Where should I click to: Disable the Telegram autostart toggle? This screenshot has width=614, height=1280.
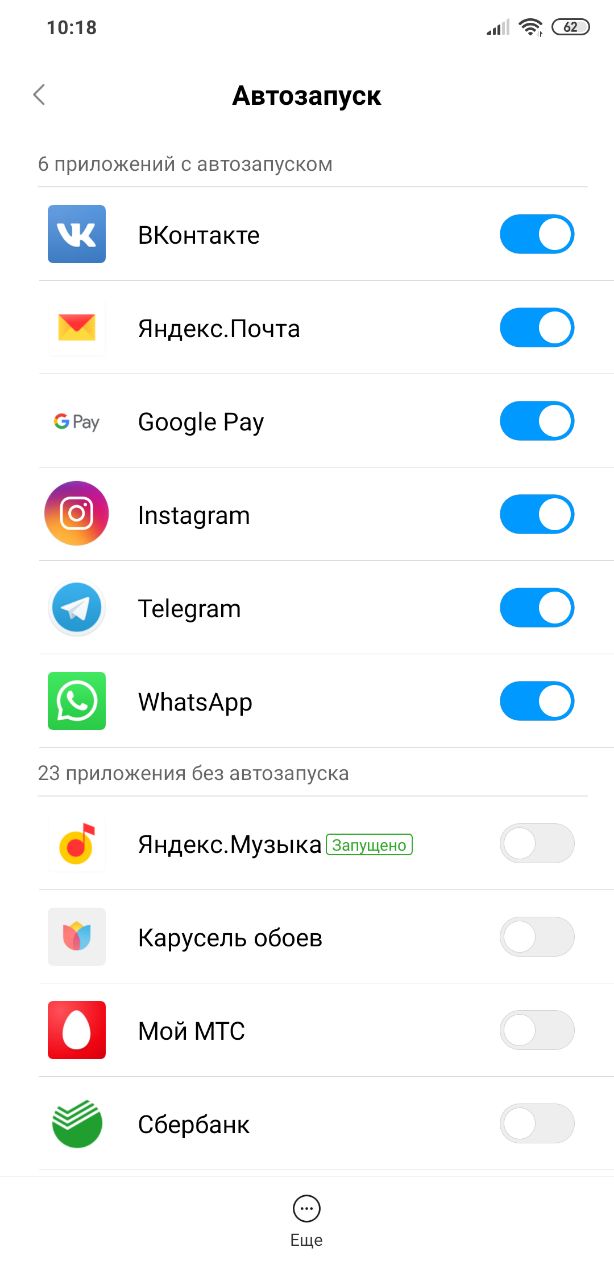pos(537,608)
